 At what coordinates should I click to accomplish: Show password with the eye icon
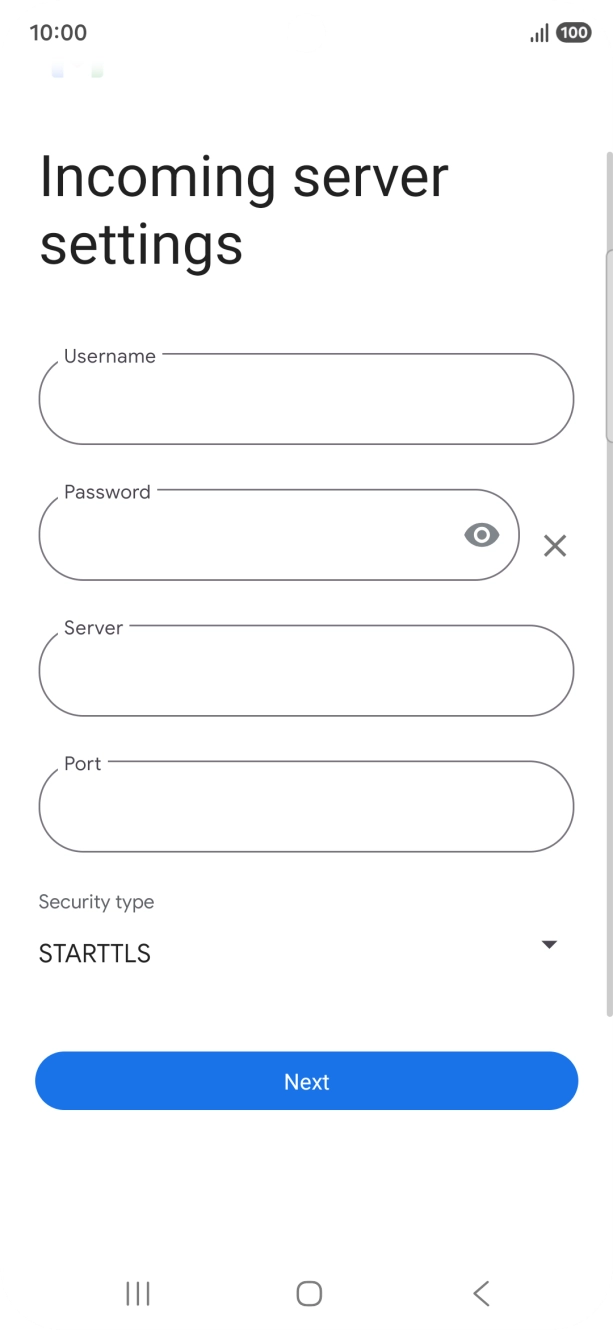click(482, 535)
